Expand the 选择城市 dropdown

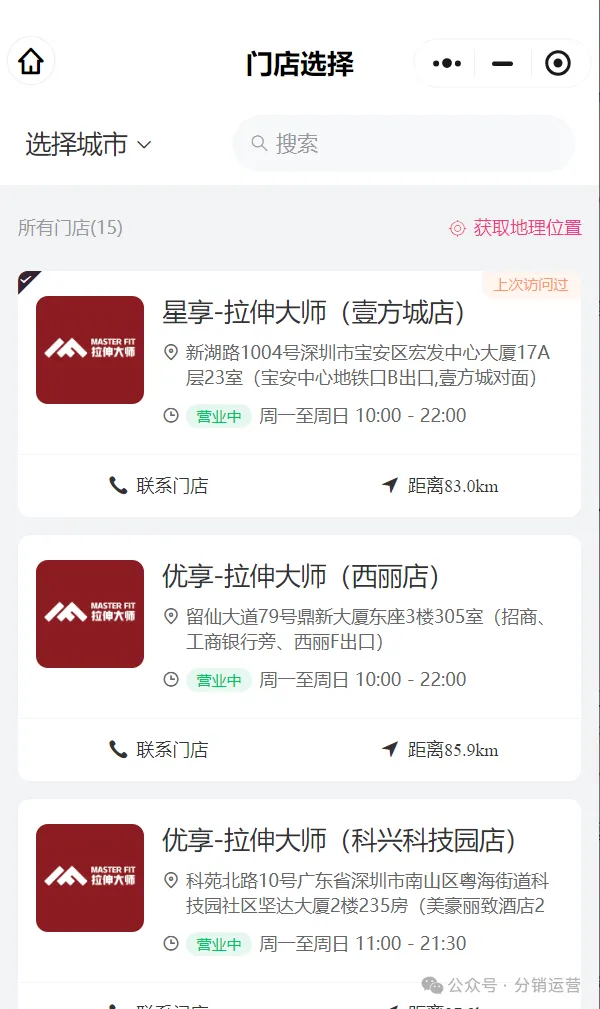[88, 144]
